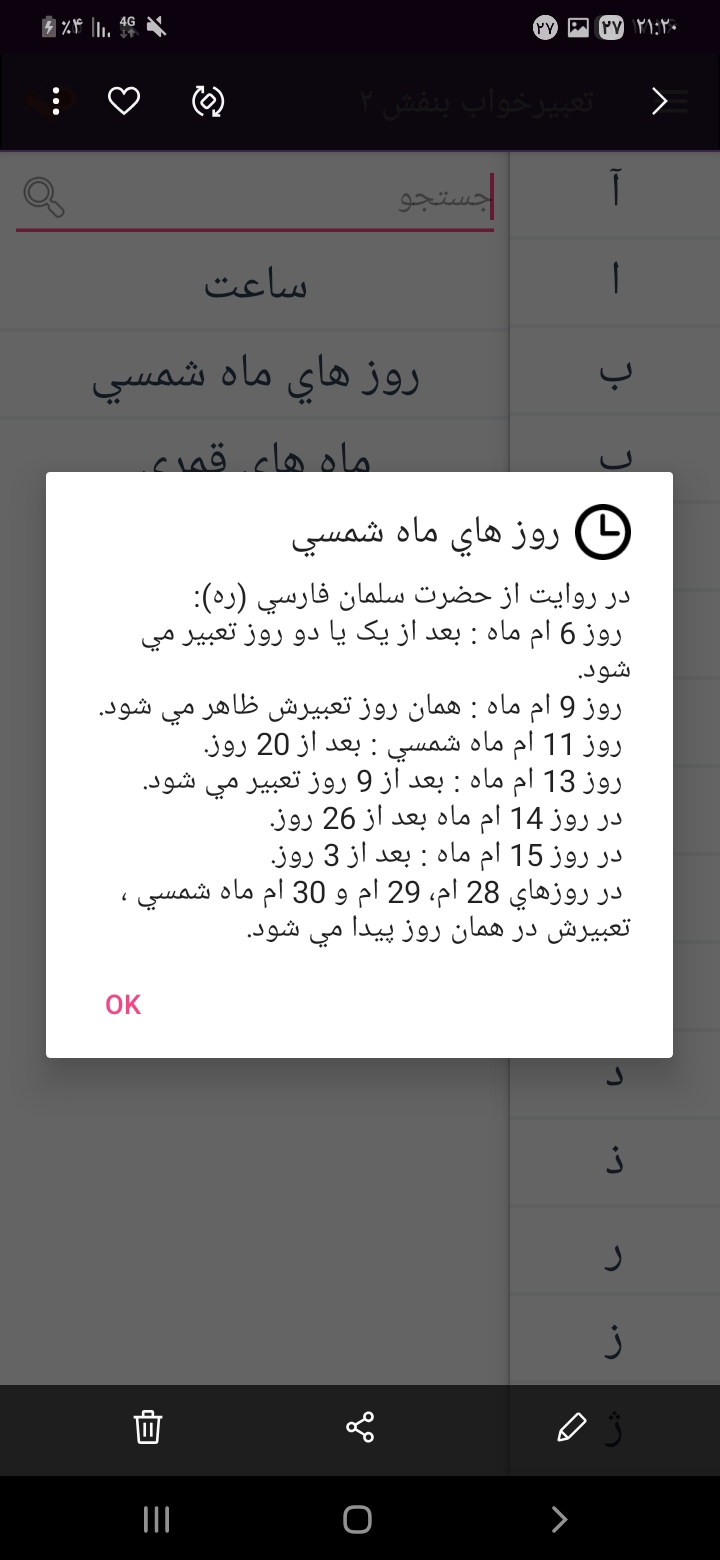The width and height of the screenshot is (720, 1560).
Task: Go to the home screen
Action: point(358,1520)
